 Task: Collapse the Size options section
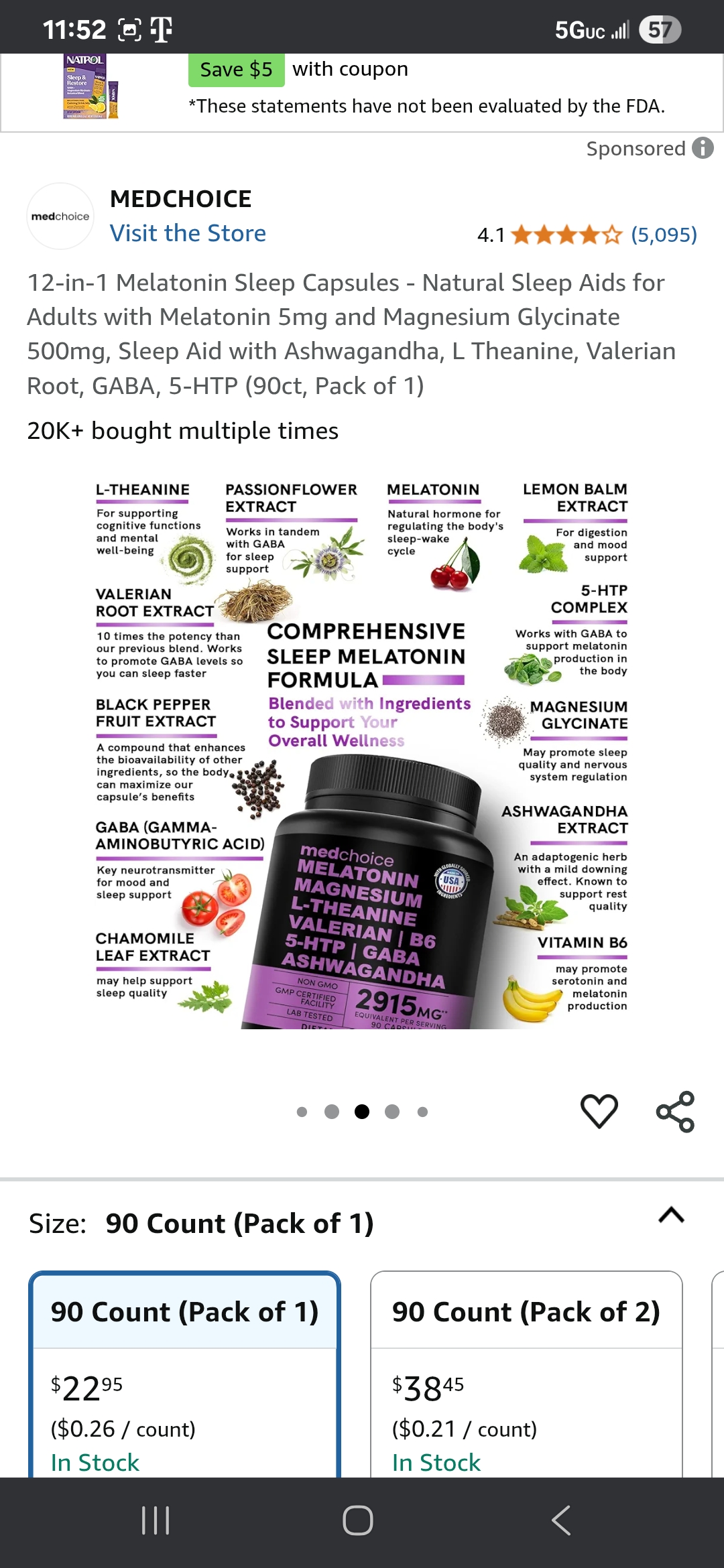pos(671,1215)
